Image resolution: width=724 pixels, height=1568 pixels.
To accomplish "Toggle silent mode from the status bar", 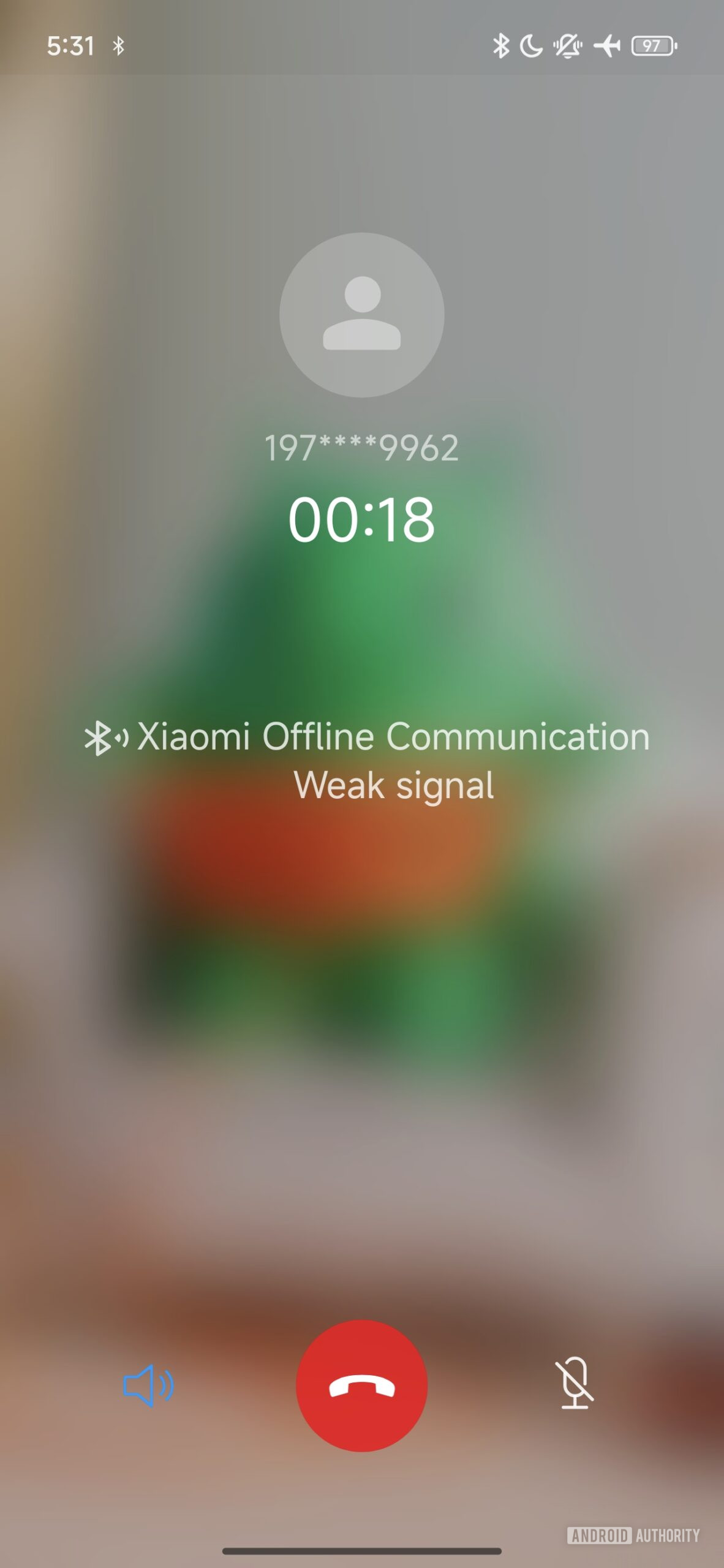I will tap(567, 47).
